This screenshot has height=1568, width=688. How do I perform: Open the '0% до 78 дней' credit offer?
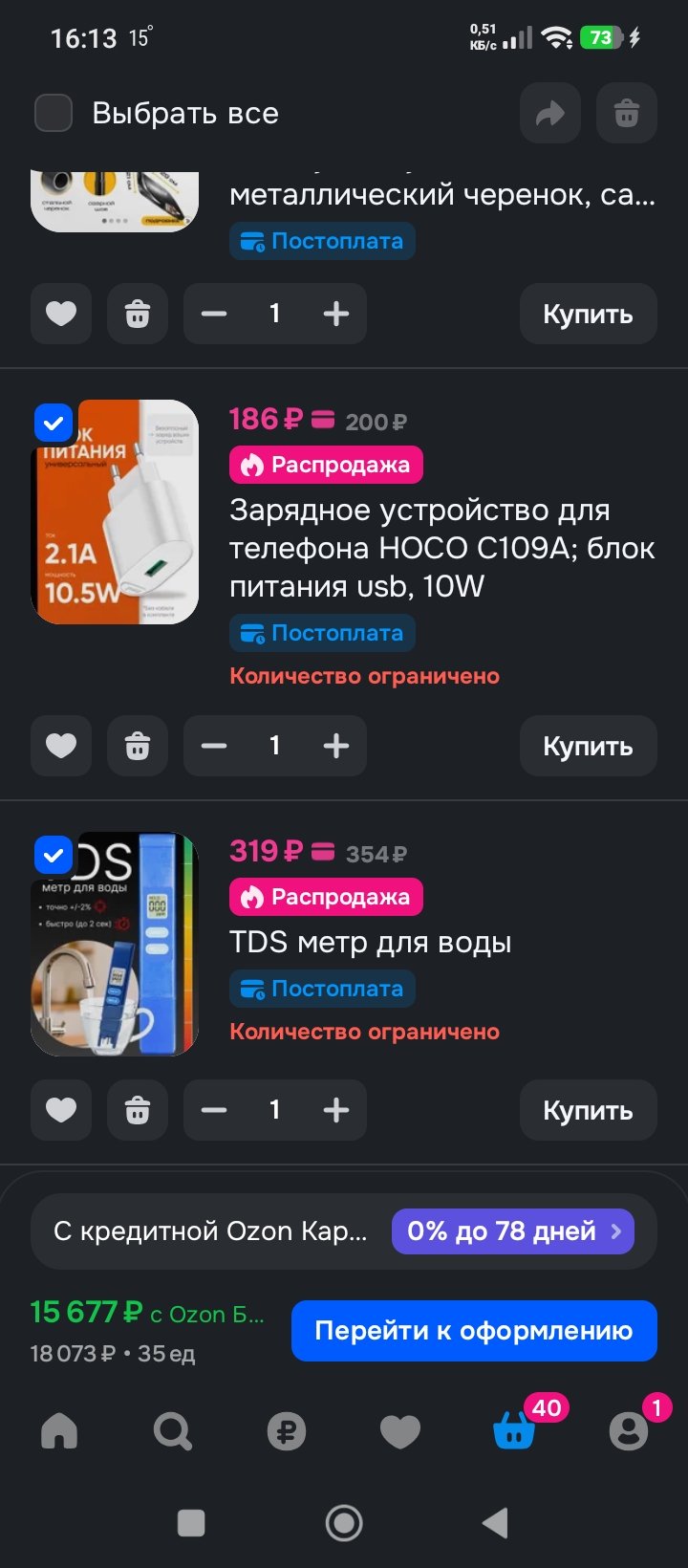[513, 1230]
